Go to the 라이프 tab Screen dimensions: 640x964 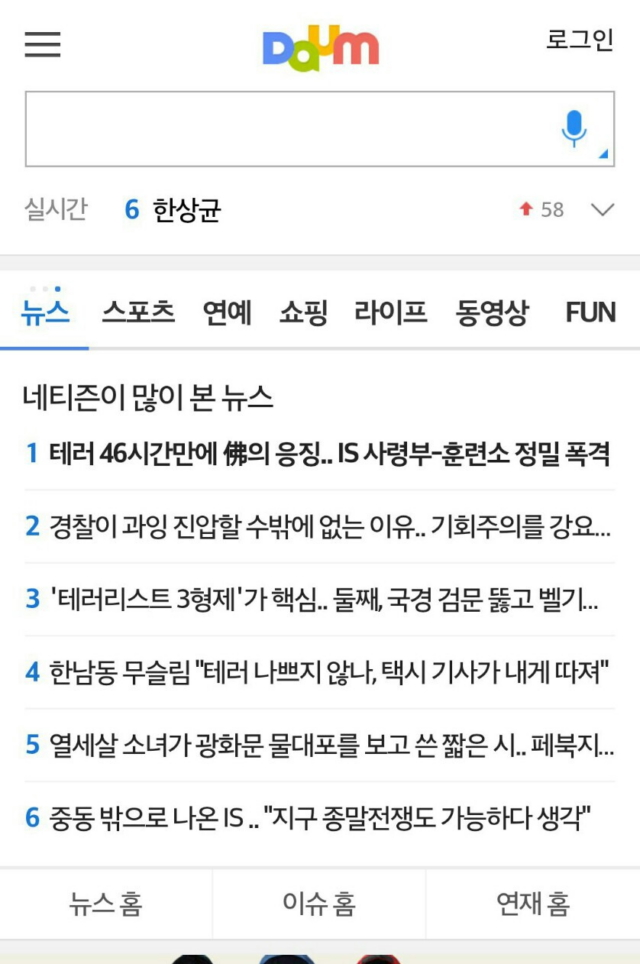point(391,312)
